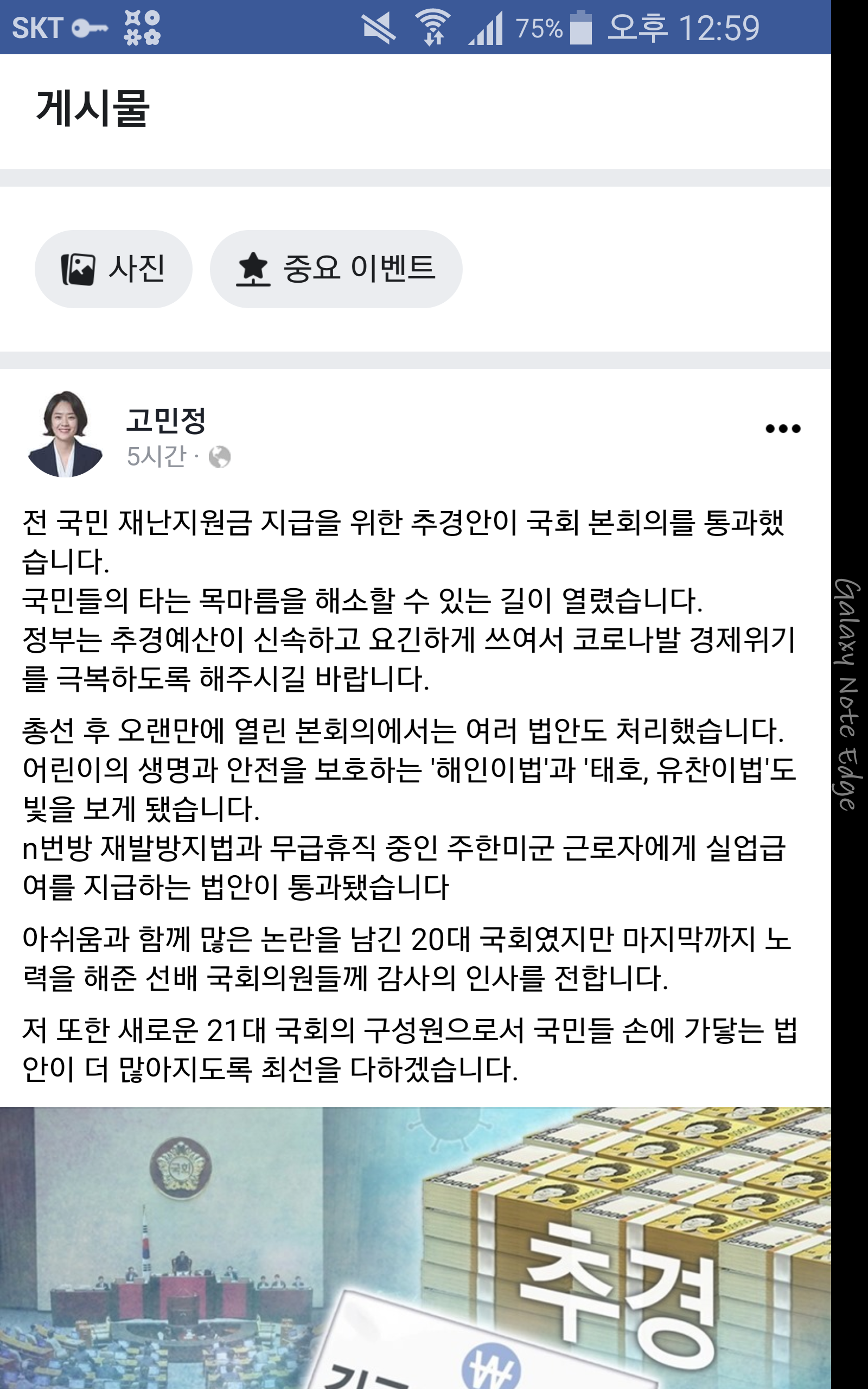This screenshot has width=868, height=1389.
Task: Open the post's three-dot overflow menu
Action: 782,428
